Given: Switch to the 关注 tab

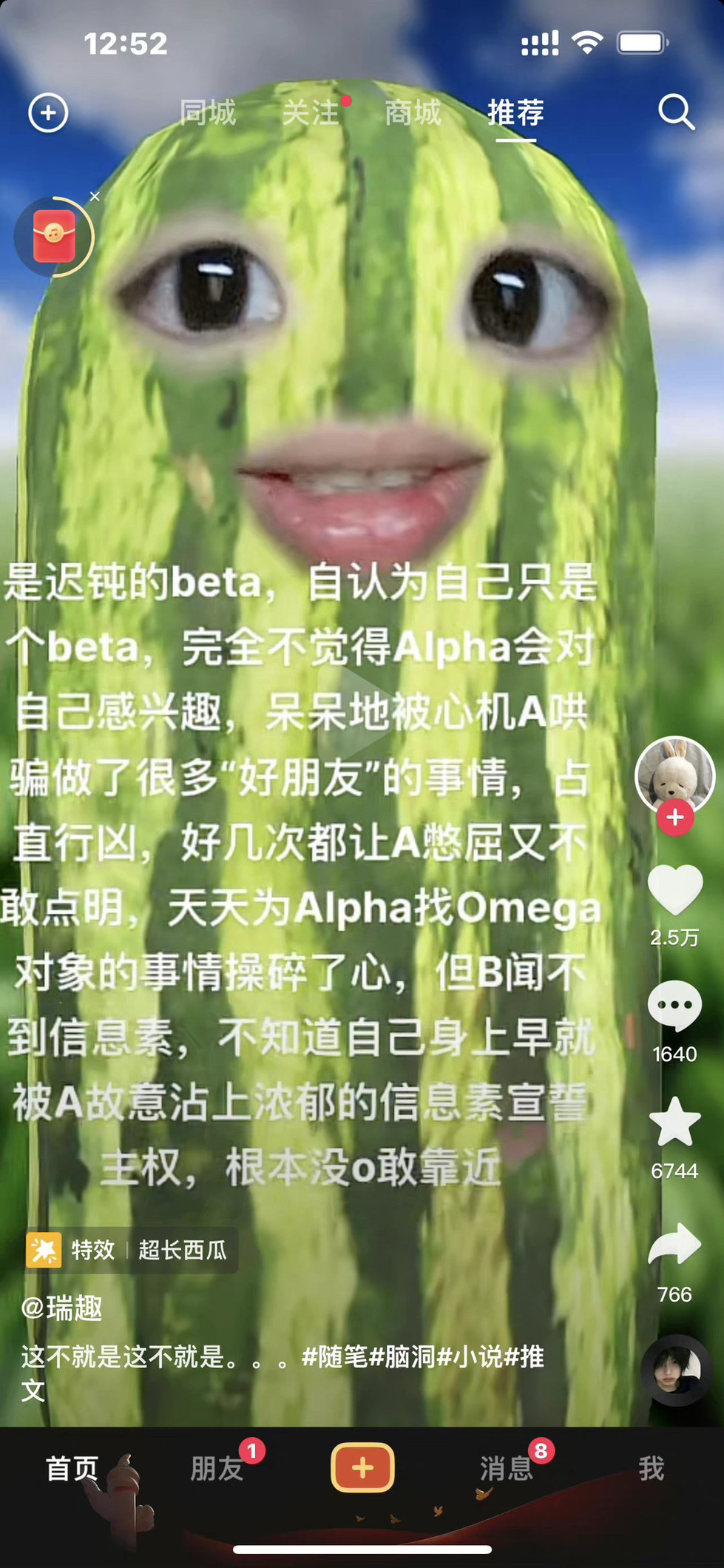Looking at the screenshot, I should (311, 113).
